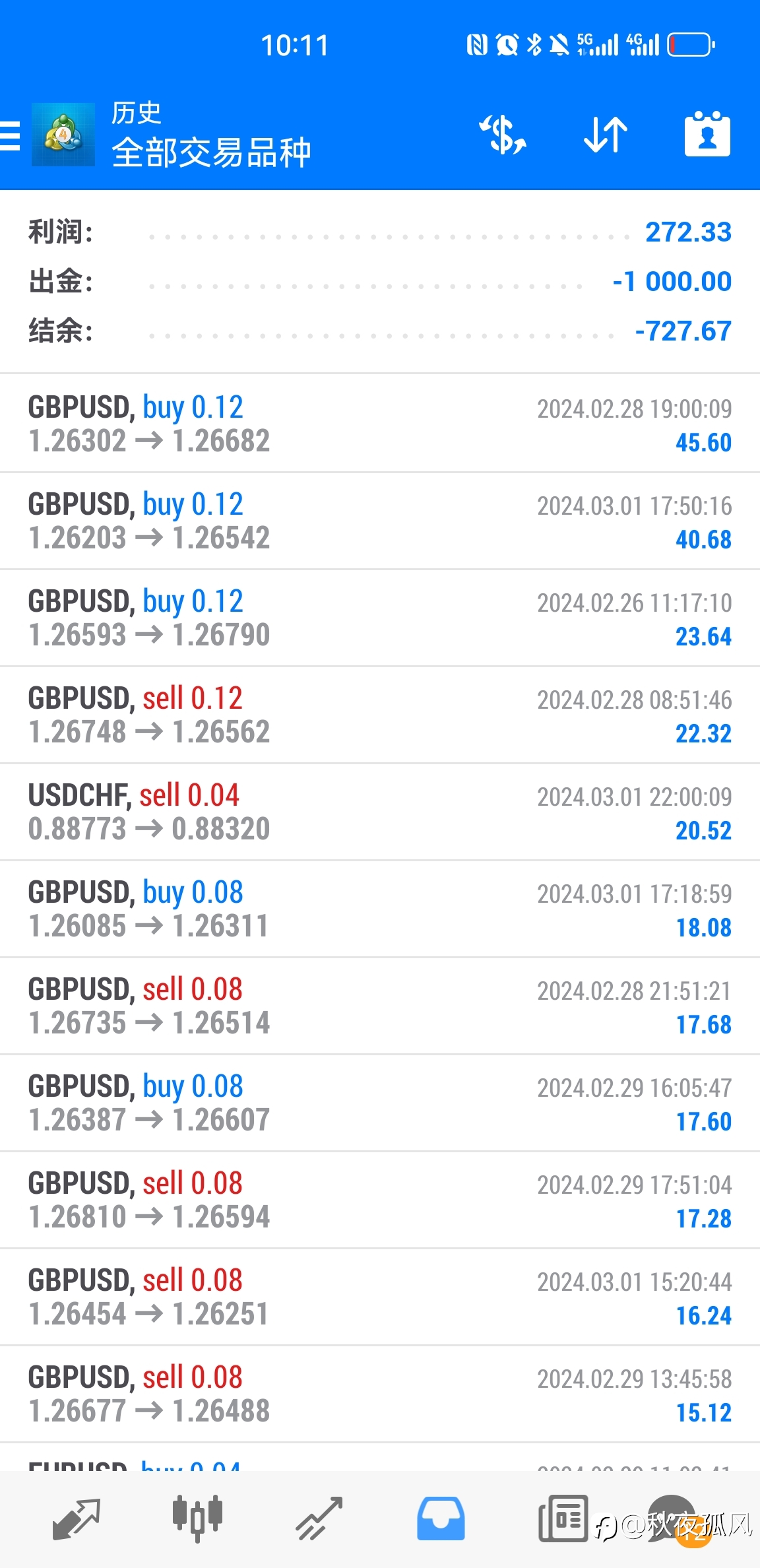Open the GBPUSD buy trade with 17.60 profit

coord(380,1103)
